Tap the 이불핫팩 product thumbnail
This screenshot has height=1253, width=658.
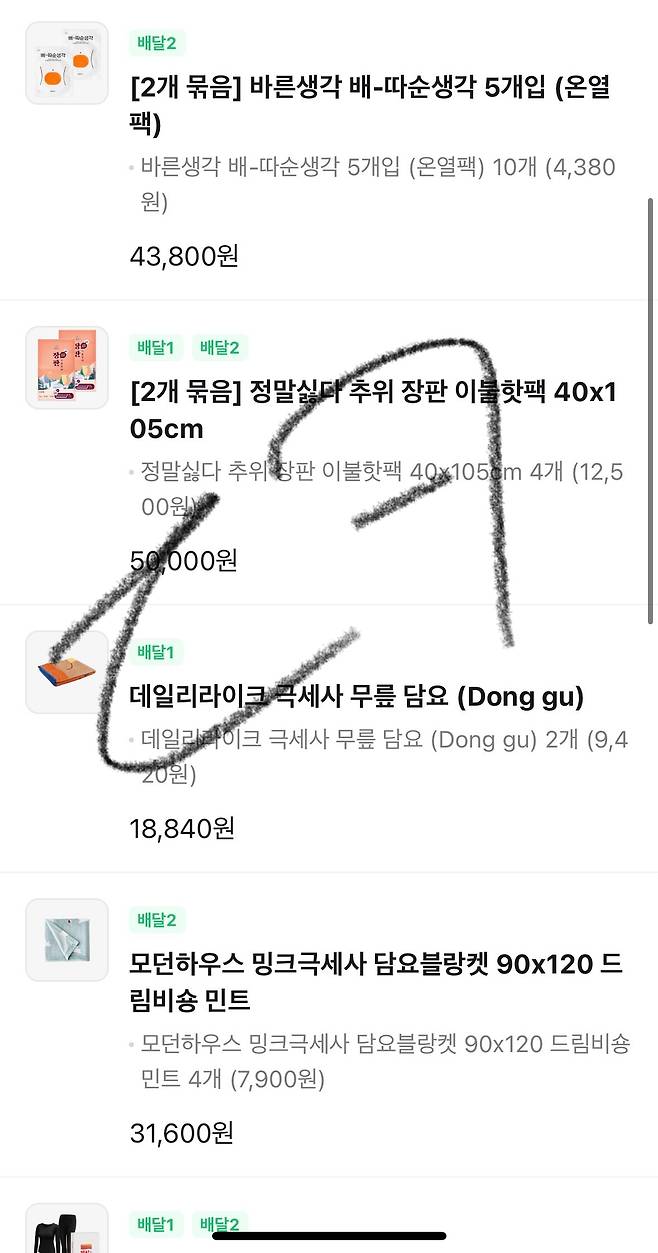[66, 367]
